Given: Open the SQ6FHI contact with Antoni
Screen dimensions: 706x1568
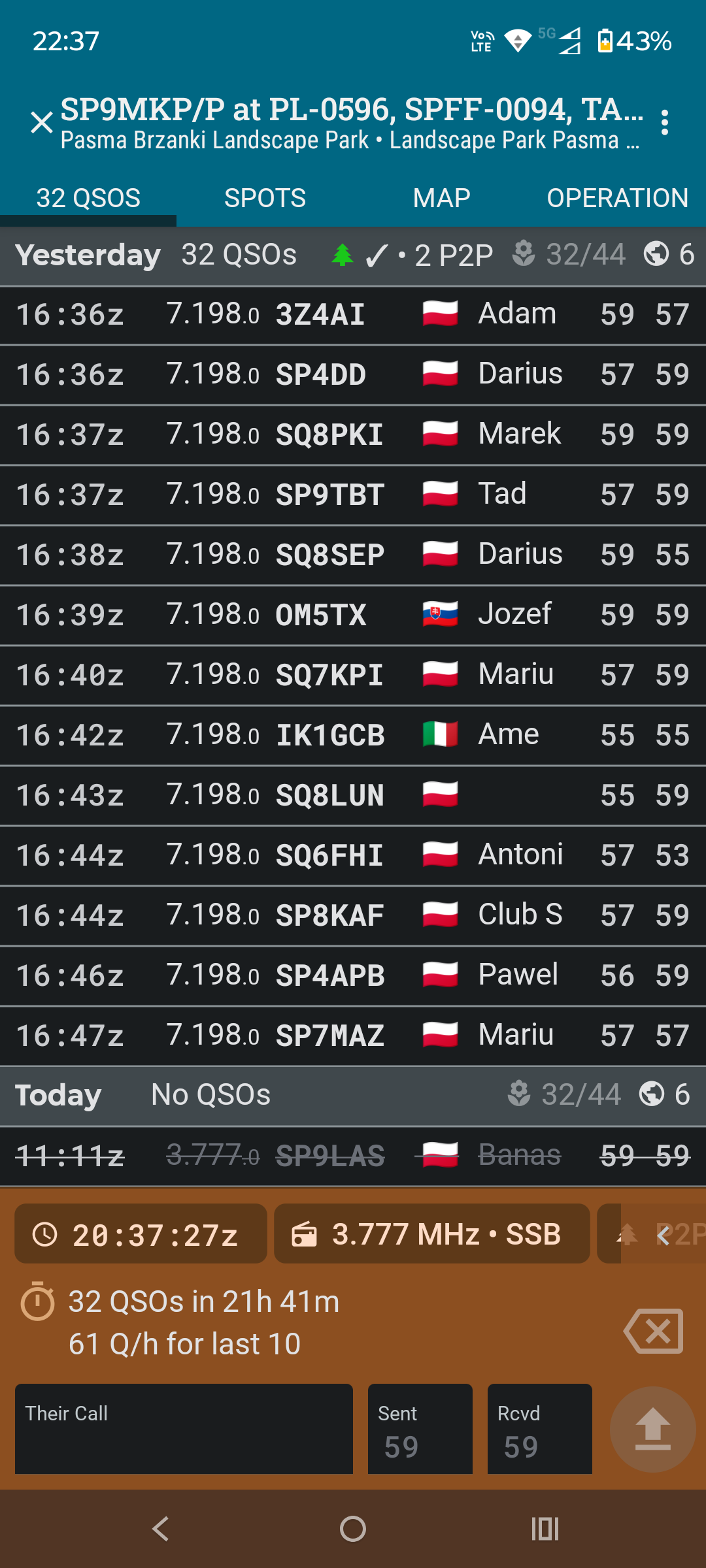Looking at the screenshot, I should [x=353, y=856].
